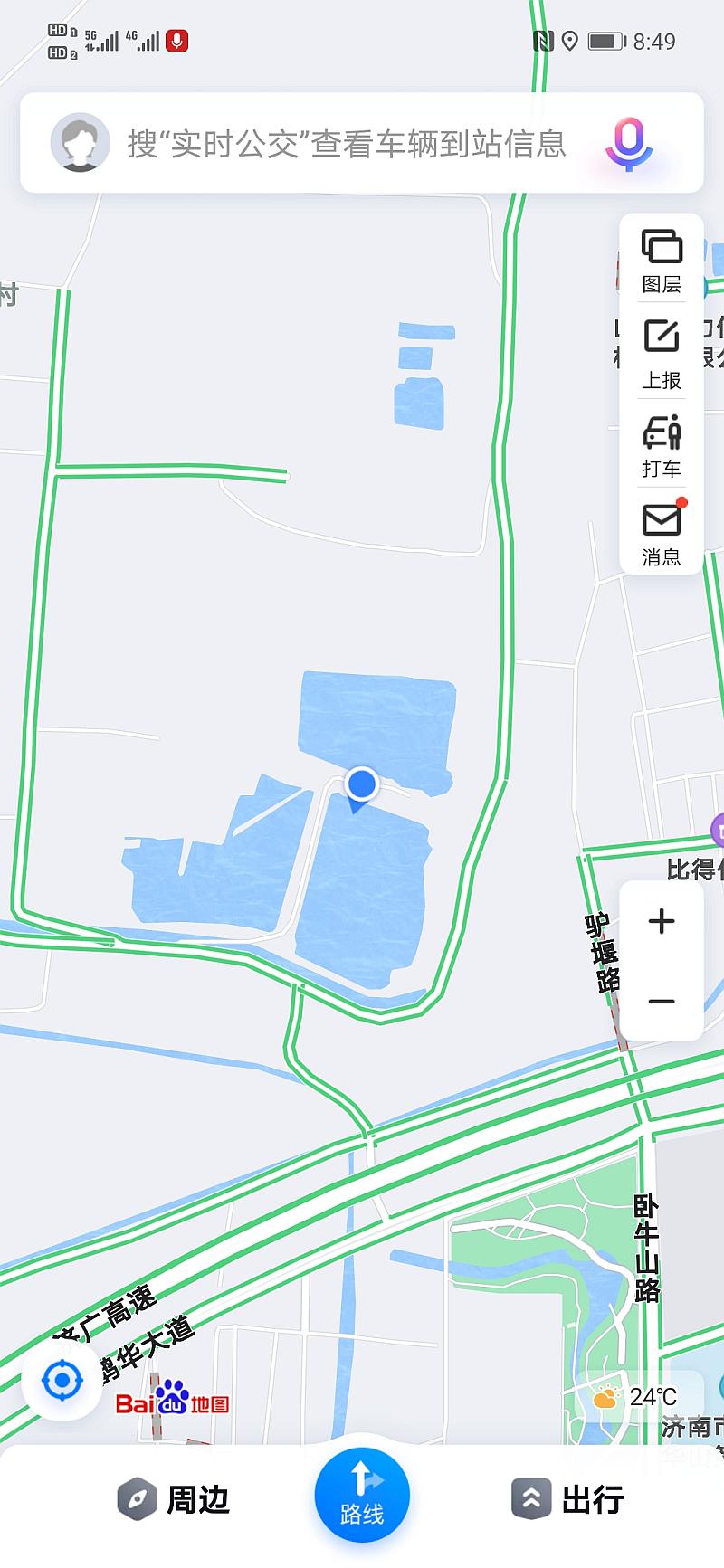Image resolution: width=724 pixels, height=1568 pixels.
Task: Open the profile avatar
Action: coord(80,143)
